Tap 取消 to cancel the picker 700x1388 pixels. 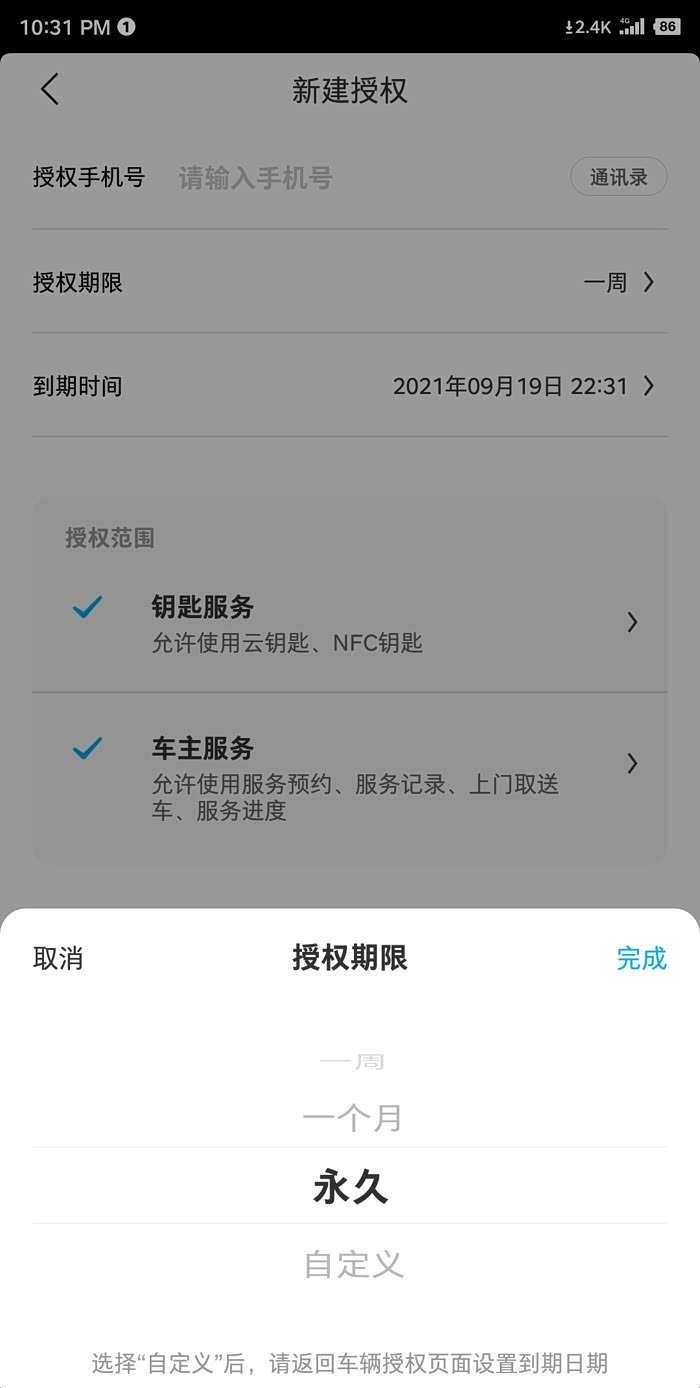pyautogui.click(x=58, y=958)
